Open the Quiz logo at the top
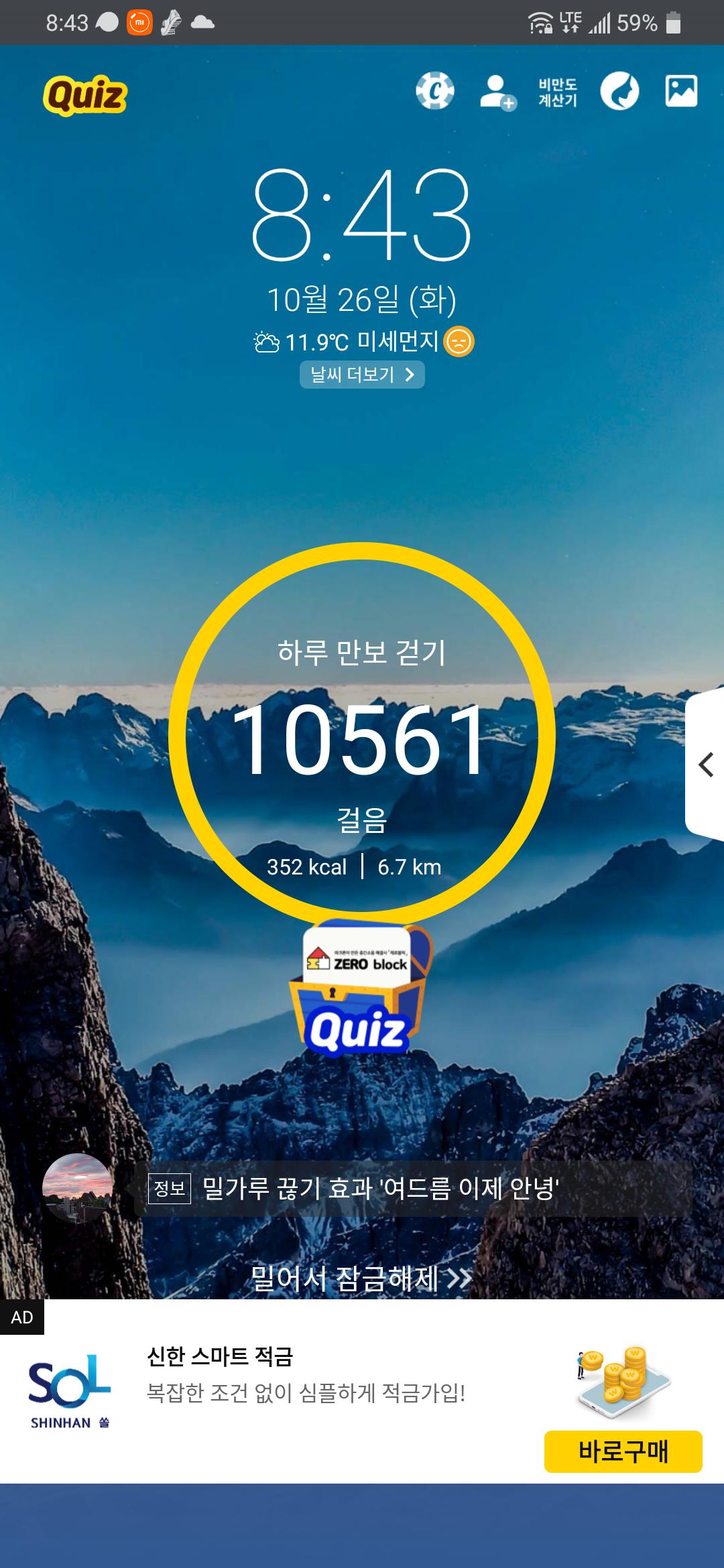724x1568 pixels. 85,95
